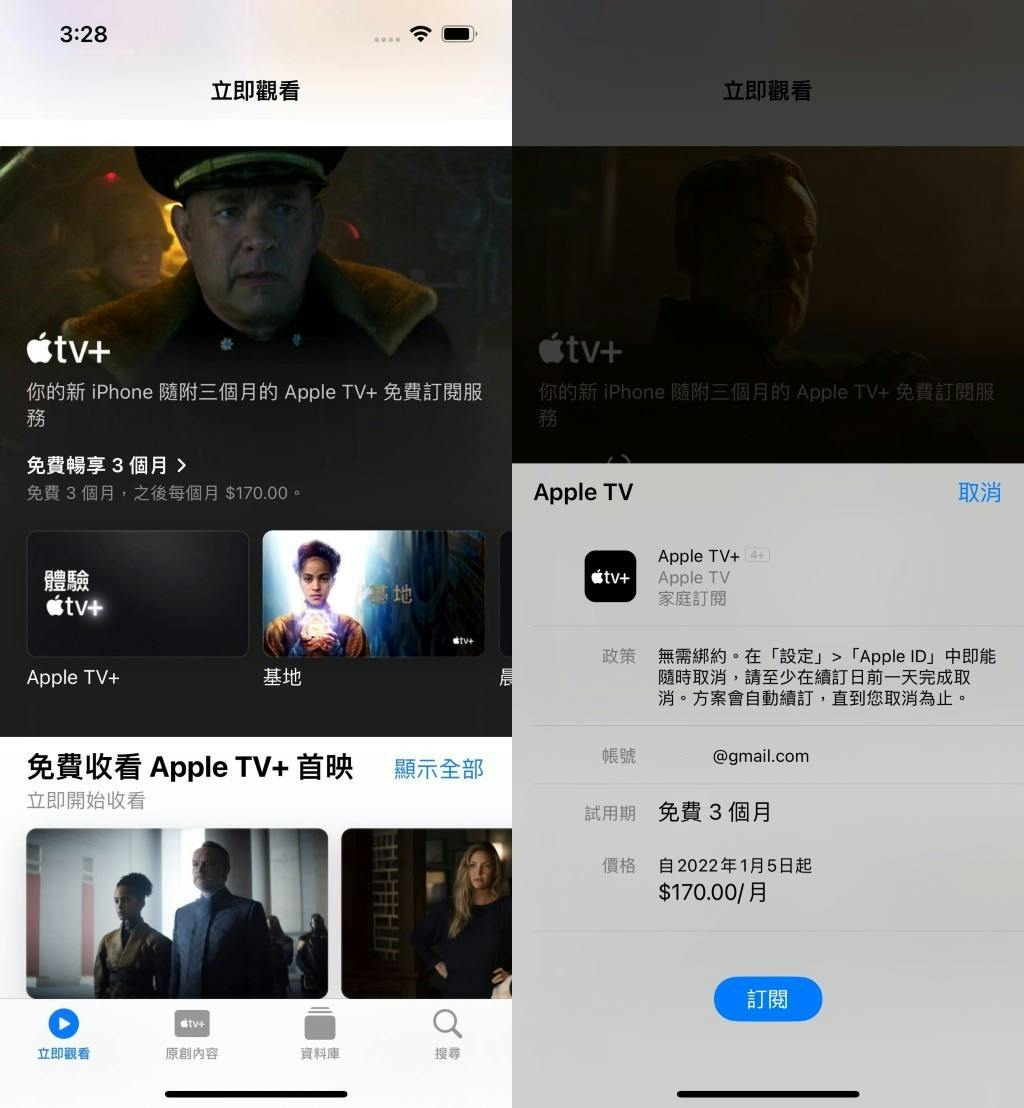The image size is (1024, 1108).
Task: Show all free Apple TV+ premieres
Action: 438,768
